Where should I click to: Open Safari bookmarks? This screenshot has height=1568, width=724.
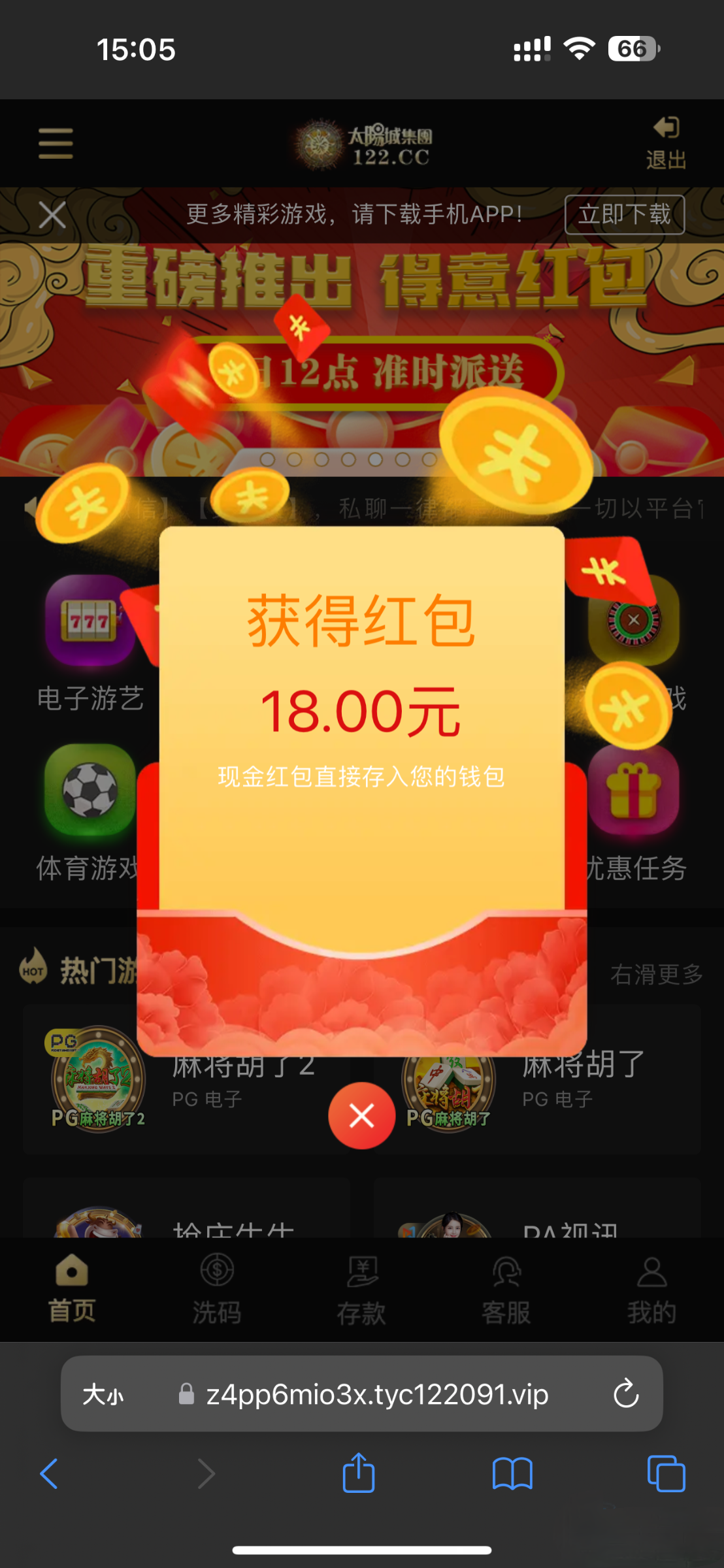point(512,1474)
